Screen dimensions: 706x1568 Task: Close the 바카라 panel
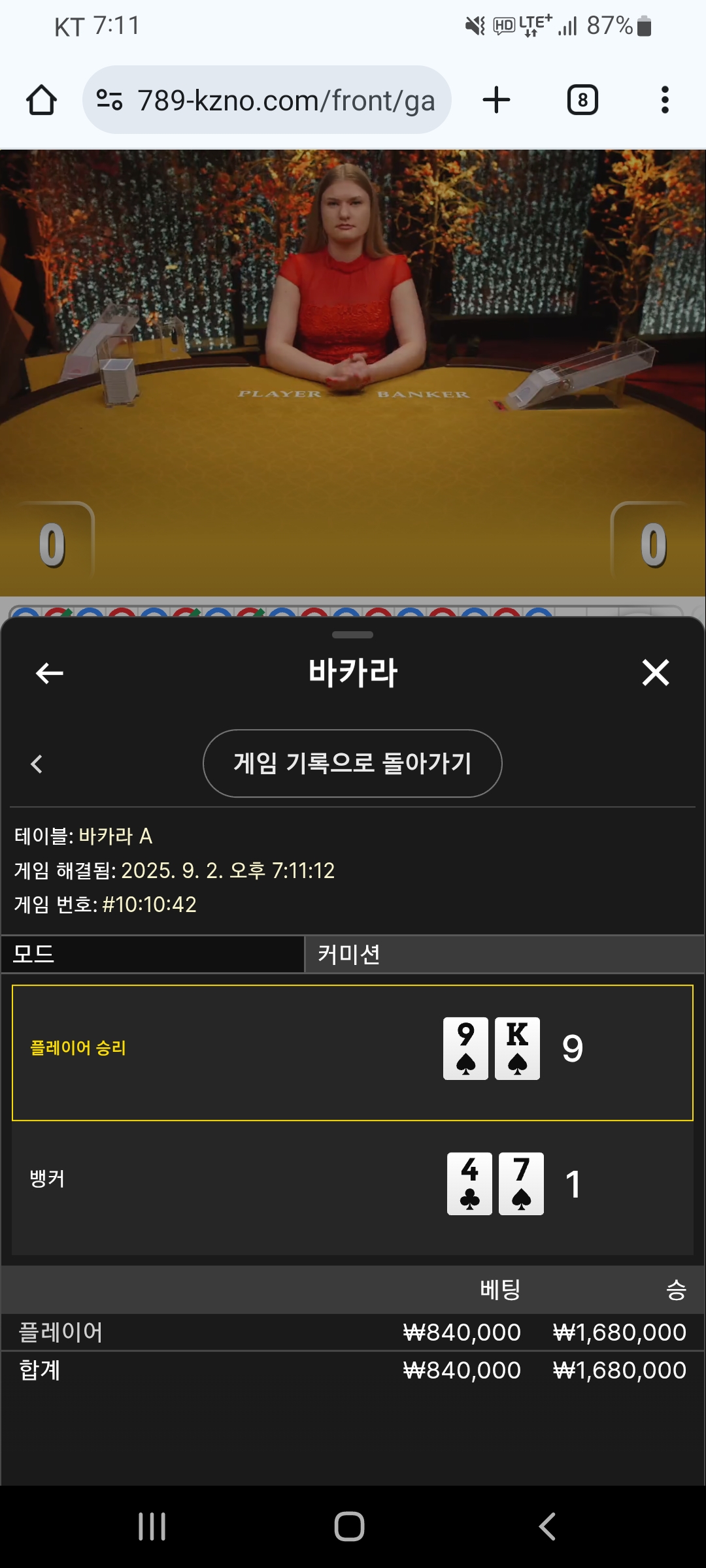(x=656, y=672)
